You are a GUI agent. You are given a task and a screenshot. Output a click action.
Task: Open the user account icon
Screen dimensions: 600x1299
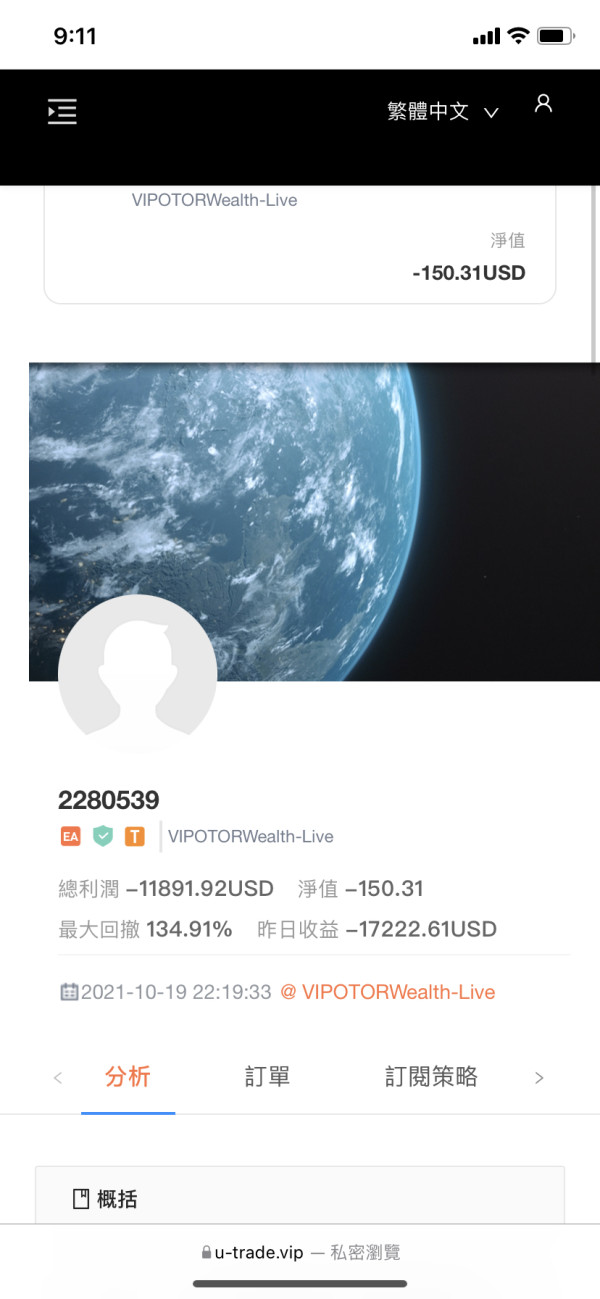click(543, 103)
